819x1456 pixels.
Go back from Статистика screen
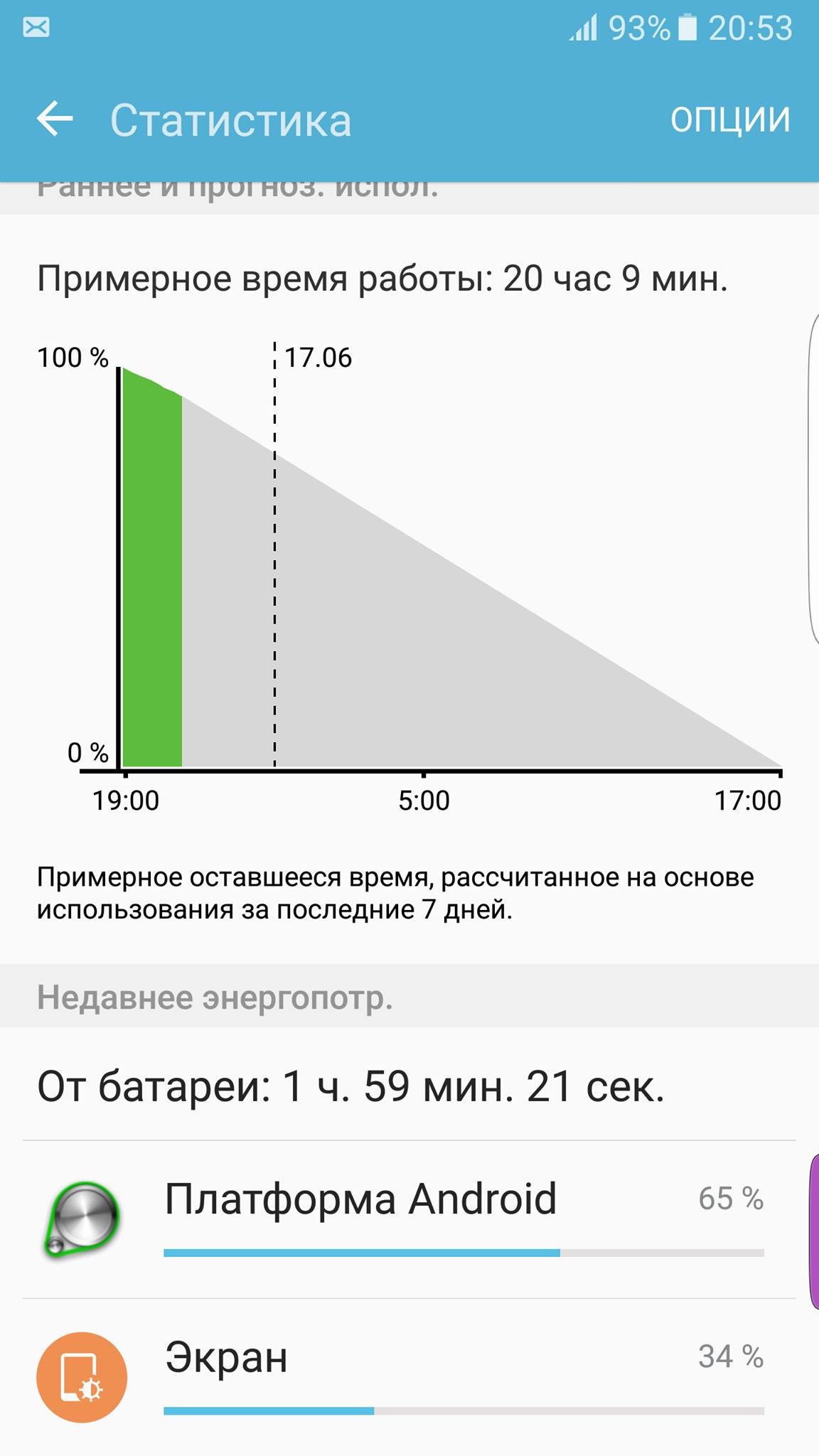click(x=55, y=119)
